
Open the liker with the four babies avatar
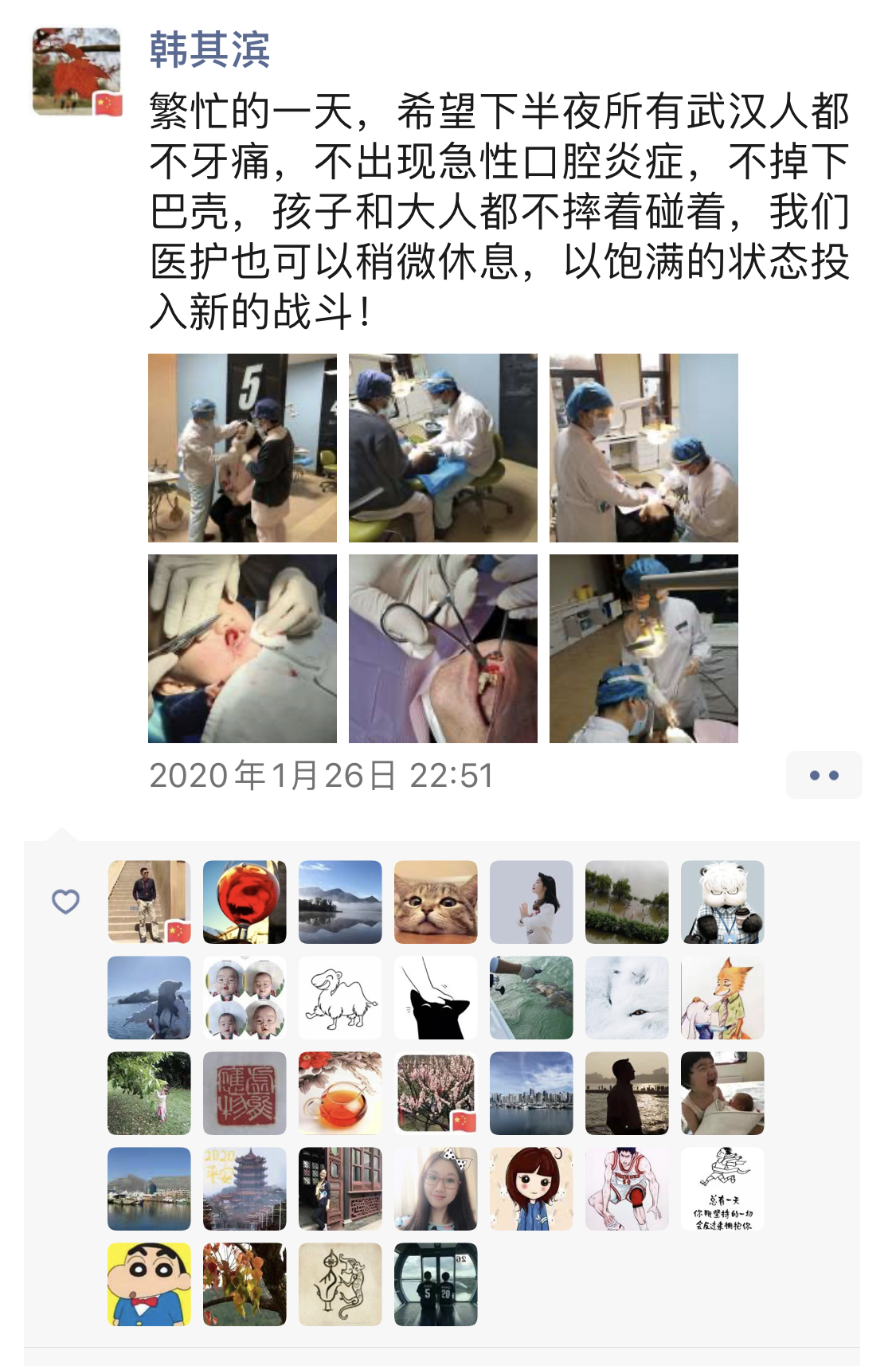245,997
